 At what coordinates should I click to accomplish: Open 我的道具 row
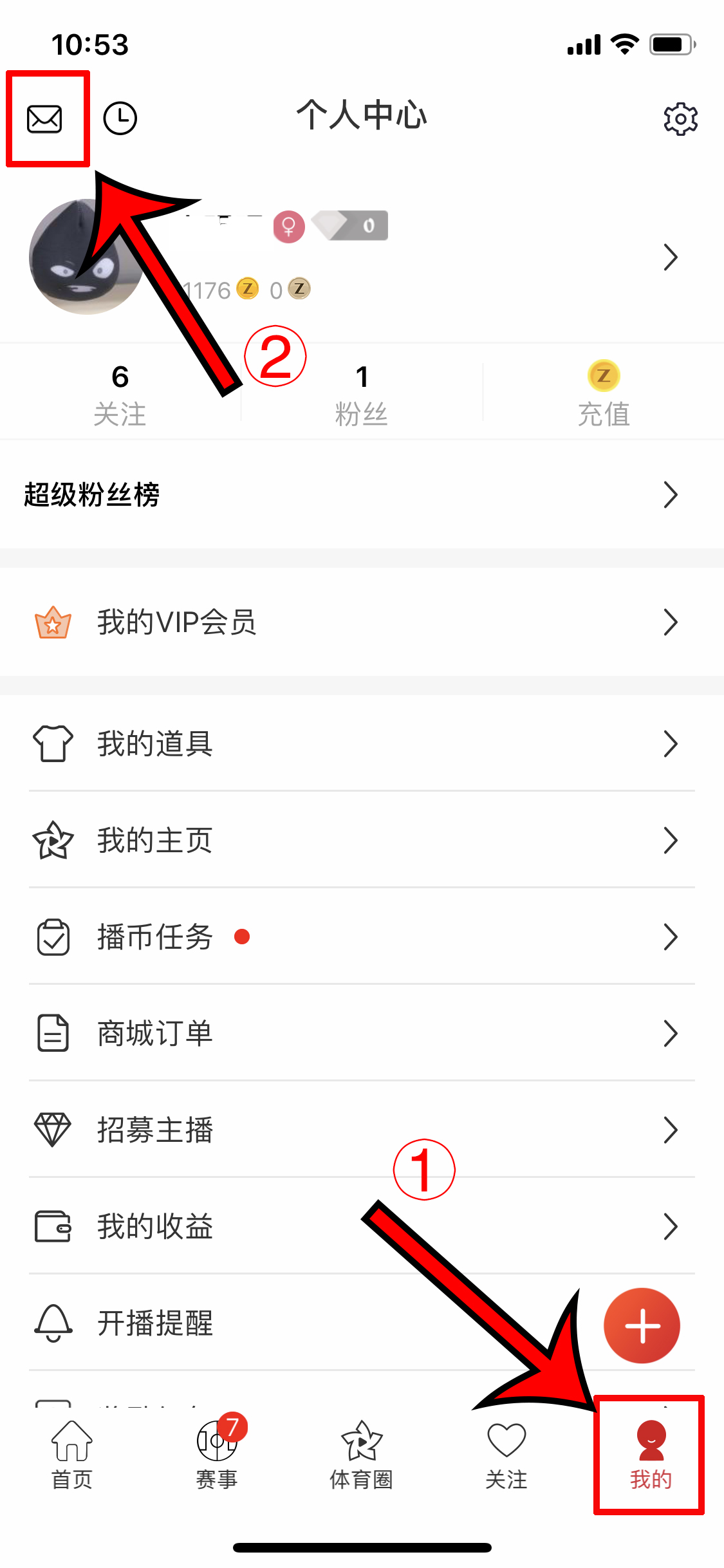coord(360,744)
